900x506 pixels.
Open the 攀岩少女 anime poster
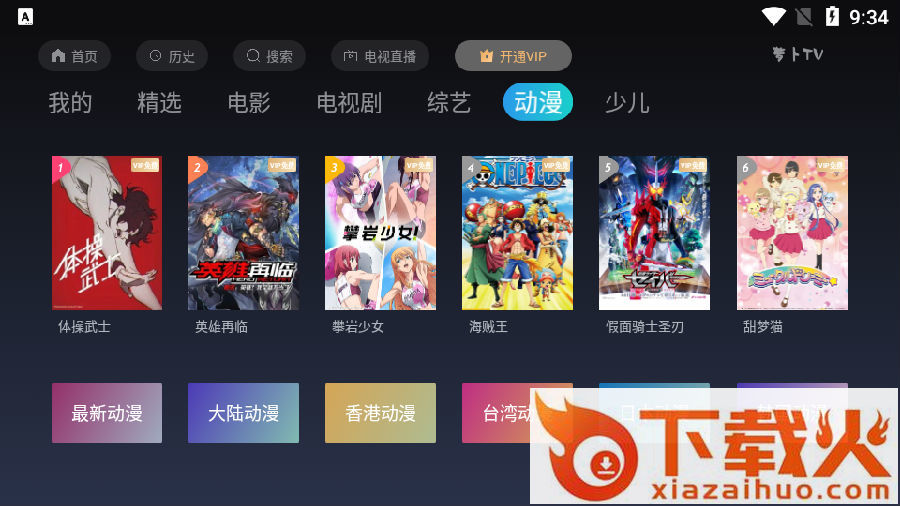380,233
